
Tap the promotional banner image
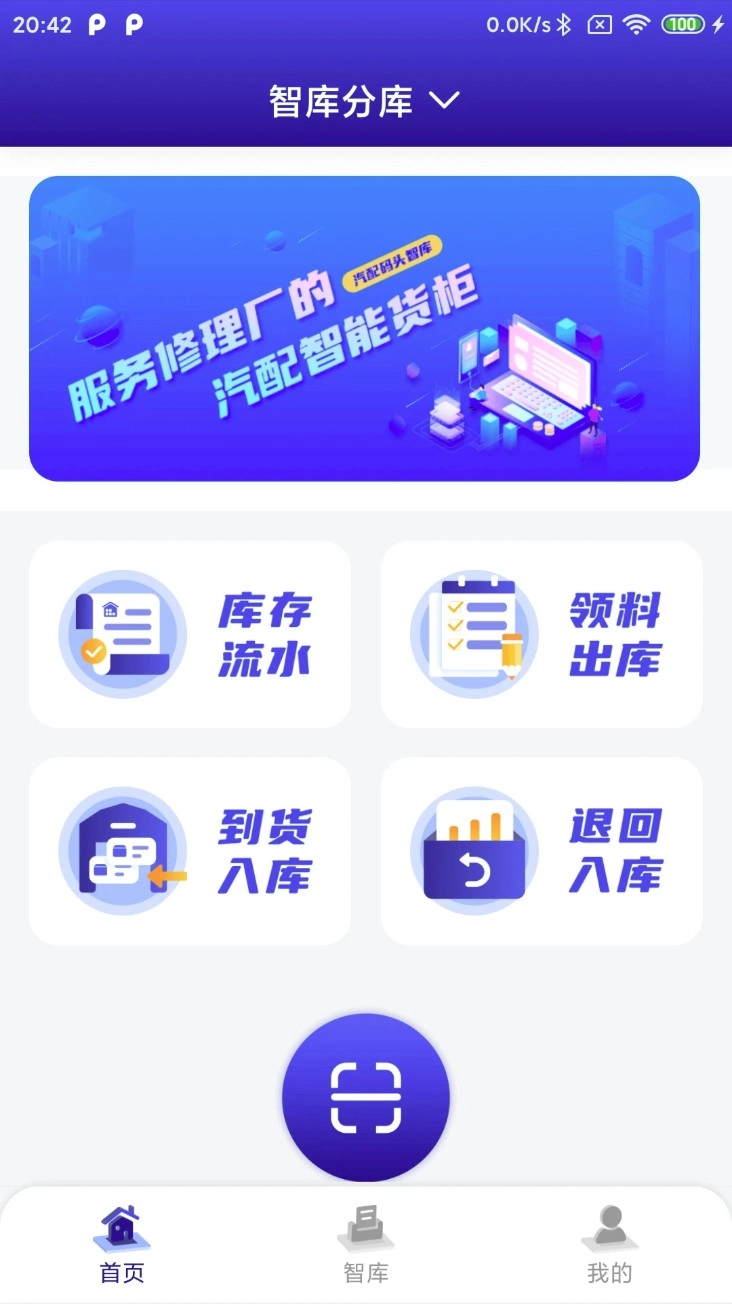pos(366,328)
